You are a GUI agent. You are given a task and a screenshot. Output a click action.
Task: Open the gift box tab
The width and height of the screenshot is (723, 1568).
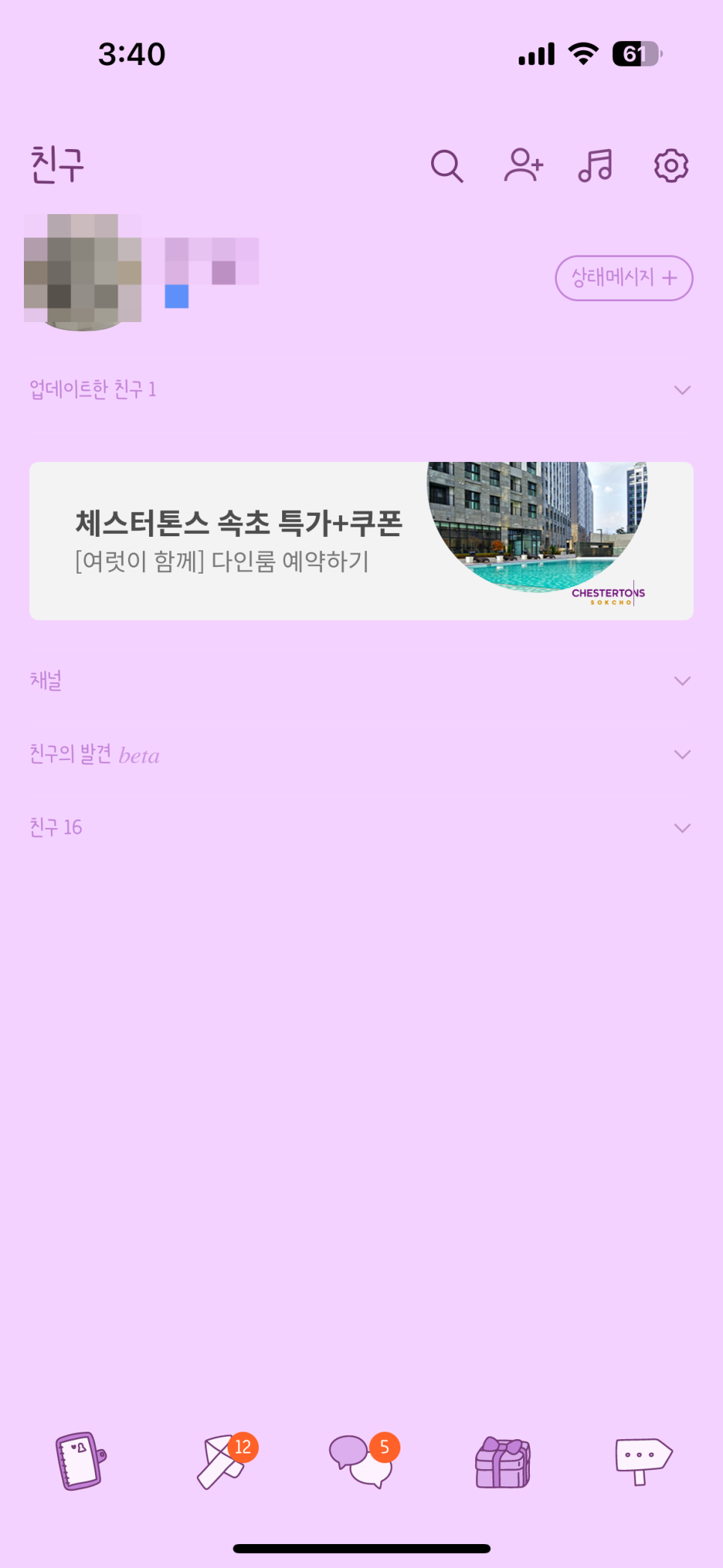(503, 1462)
